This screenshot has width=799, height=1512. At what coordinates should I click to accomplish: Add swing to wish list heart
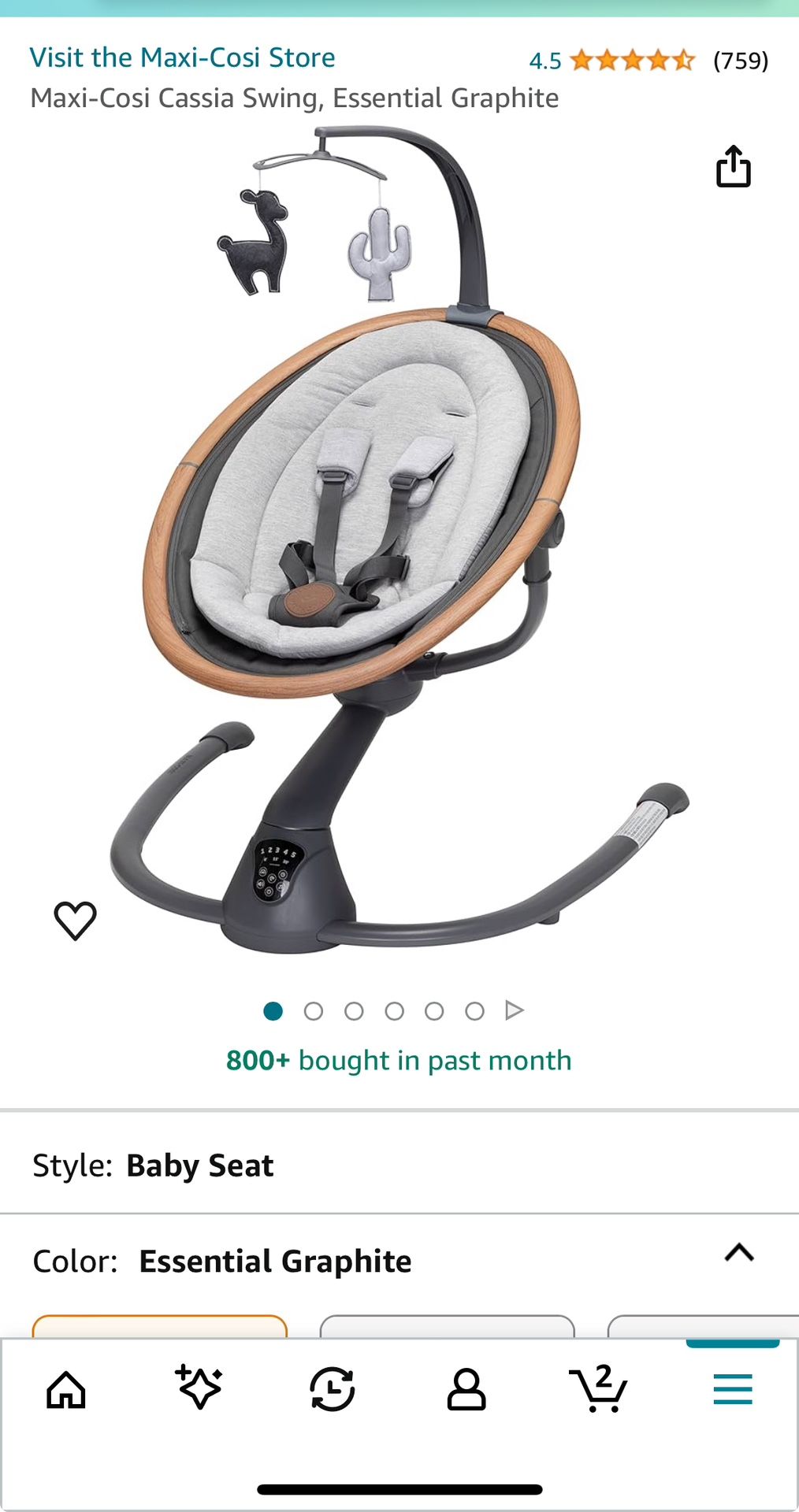click(x=75, y=920)
